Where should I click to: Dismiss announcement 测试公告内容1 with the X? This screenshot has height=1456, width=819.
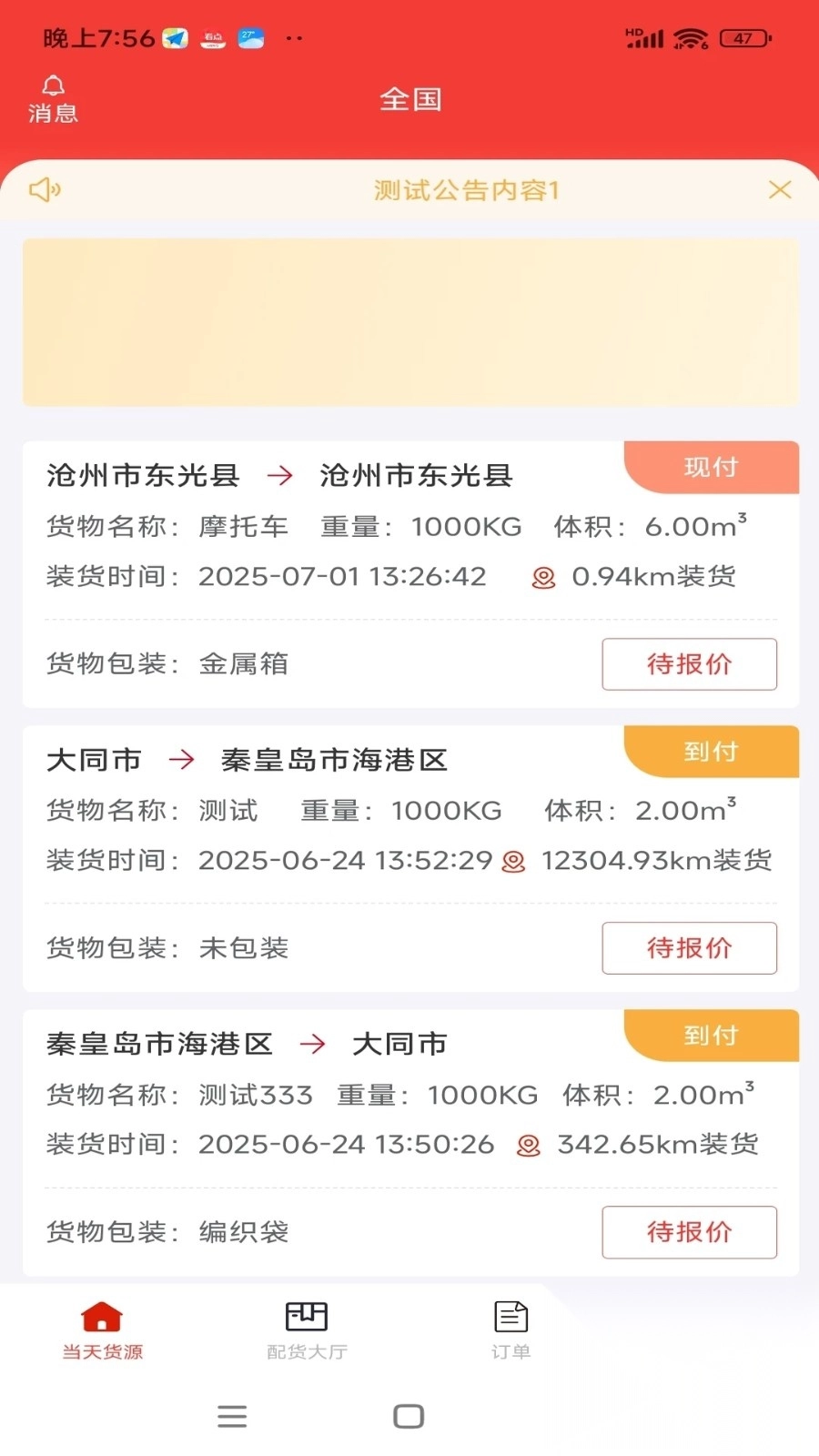pyautogui.click(x=780, y=190)
